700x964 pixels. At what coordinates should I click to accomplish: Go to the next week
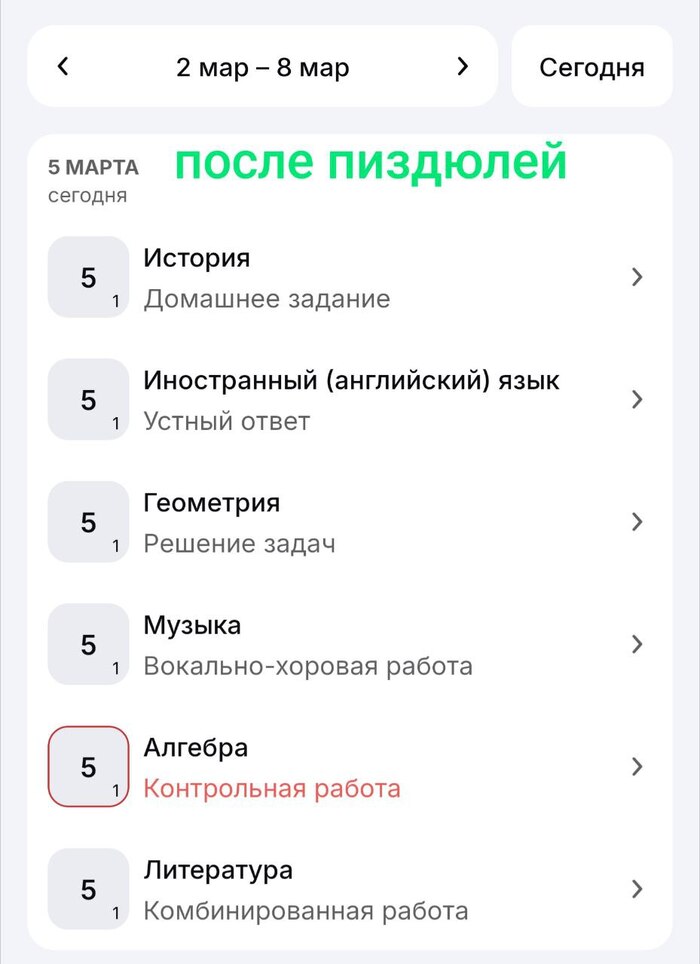coord(462,67)
